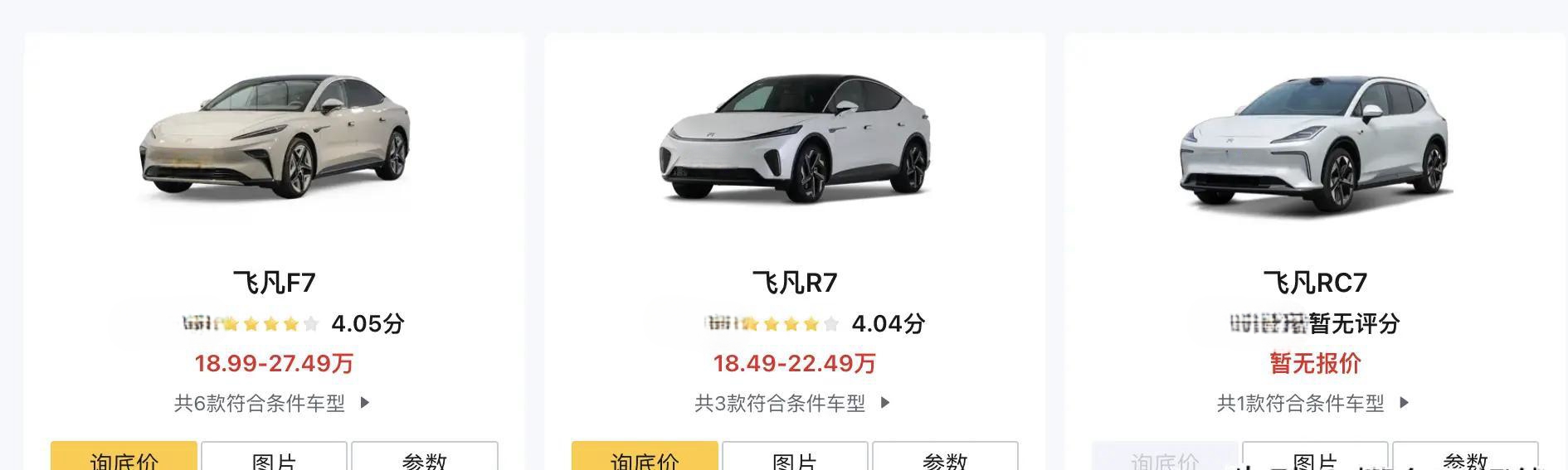Viewport: 1568px width, 470px height.
Task: Tap 询底价 for 飞凡R7
Action: (x=645, y=457)
